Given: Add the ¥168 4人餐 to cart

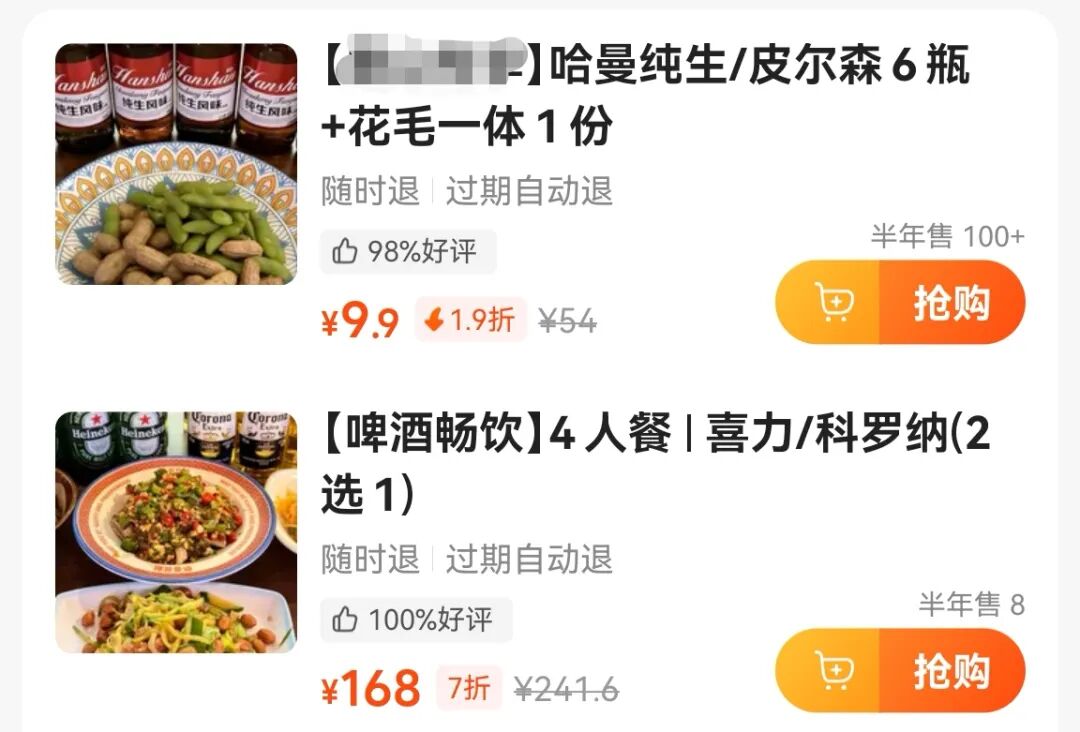Looking at the screenshot, I should click(x=831, y=671).
